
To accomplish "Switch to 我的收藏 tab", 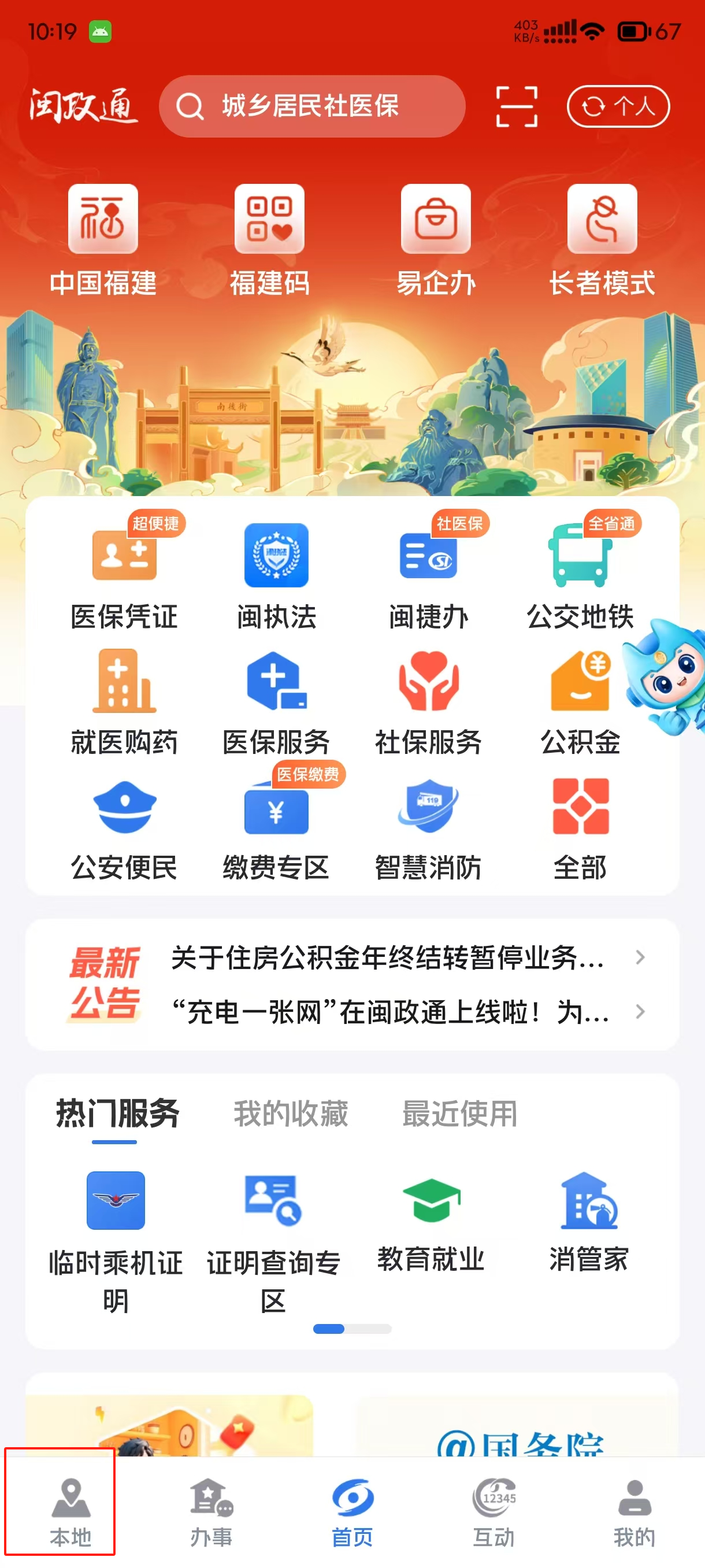I will [x=291, y=1114].
